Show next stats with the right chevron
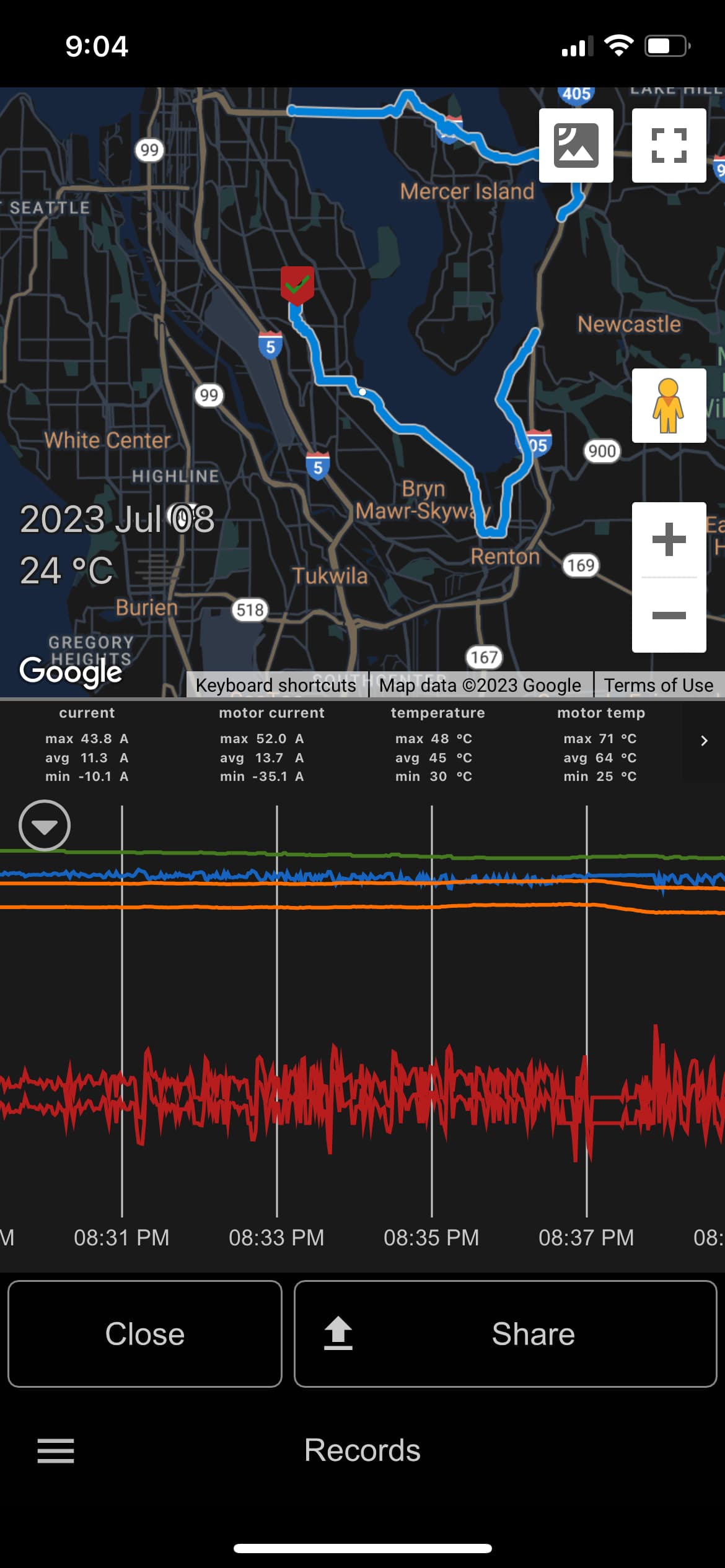 point(704,741)
